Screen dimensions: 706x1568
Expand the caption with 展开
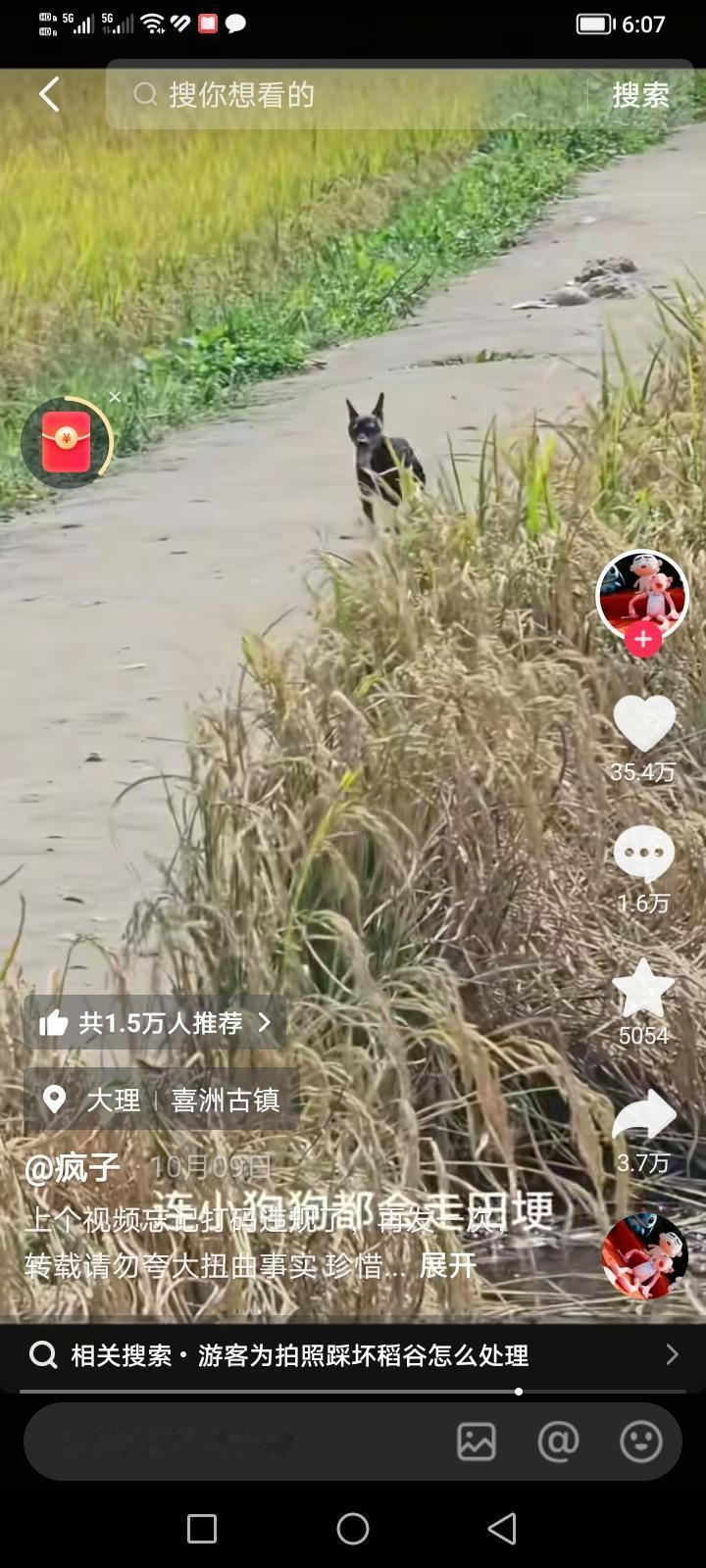[x=447, y=1265]
